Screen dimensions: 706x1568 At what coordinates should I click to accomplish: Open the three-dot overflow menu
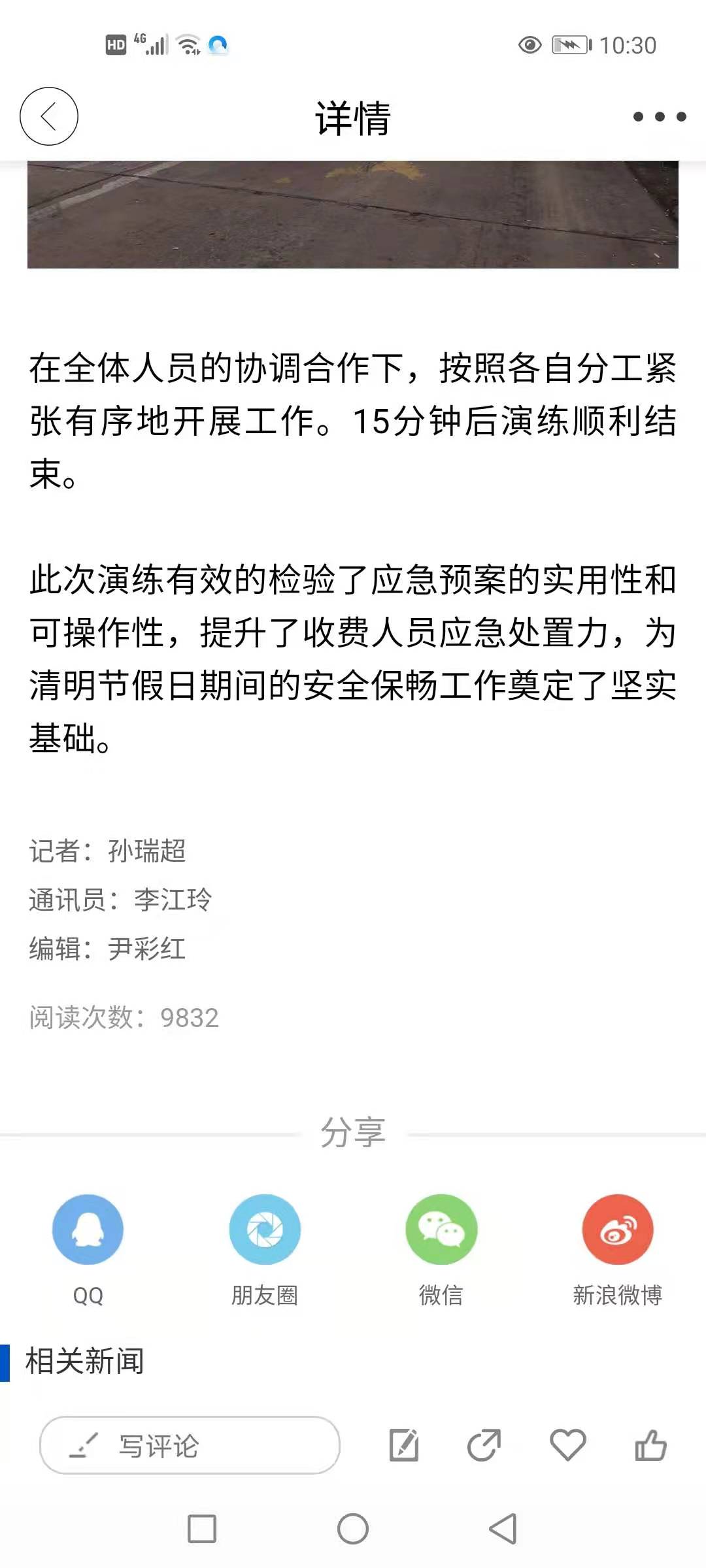(x=660, y=117)
